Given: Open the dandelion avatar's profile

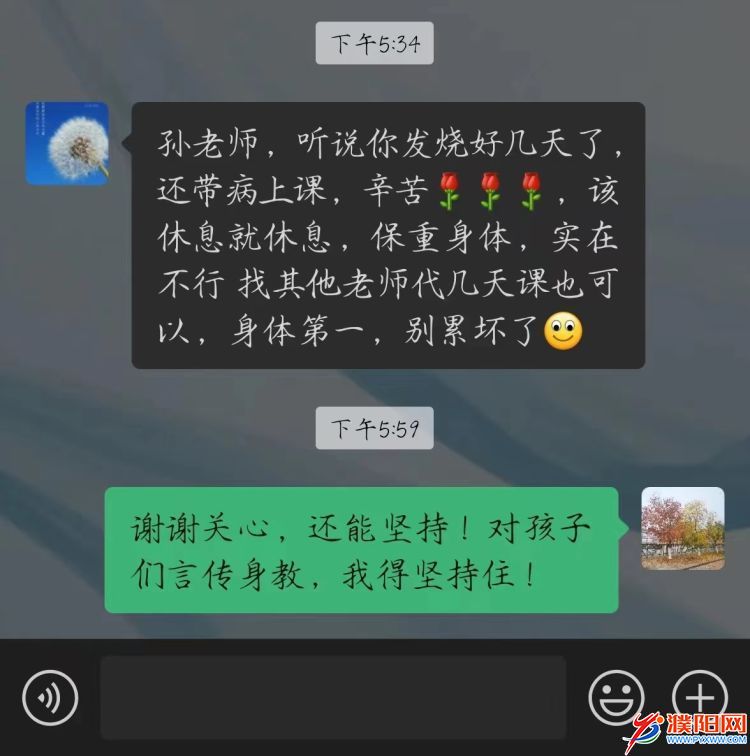Looking at the screenshot, I should click(x=67, y=143).
